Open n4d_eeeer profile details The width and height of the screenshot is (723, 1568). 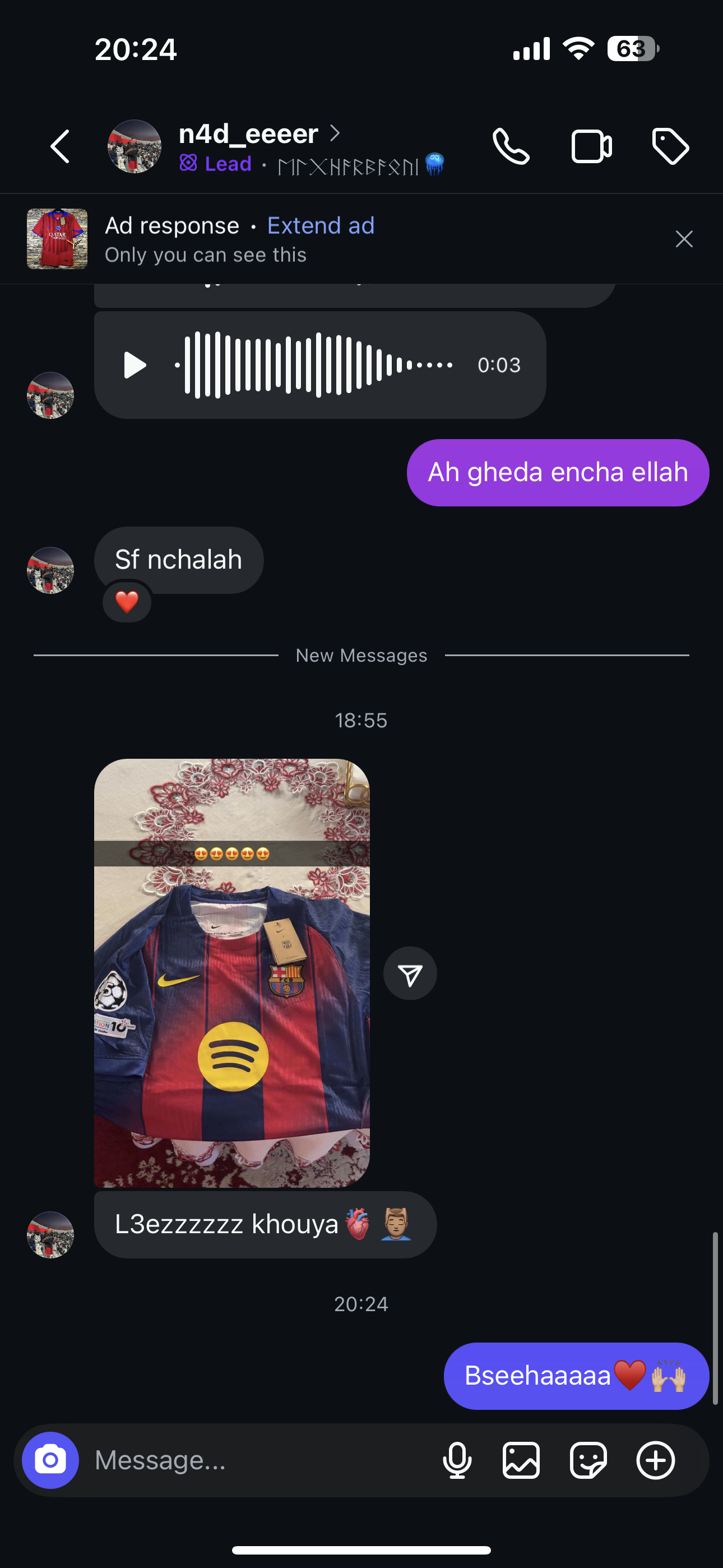coord(249,134)
